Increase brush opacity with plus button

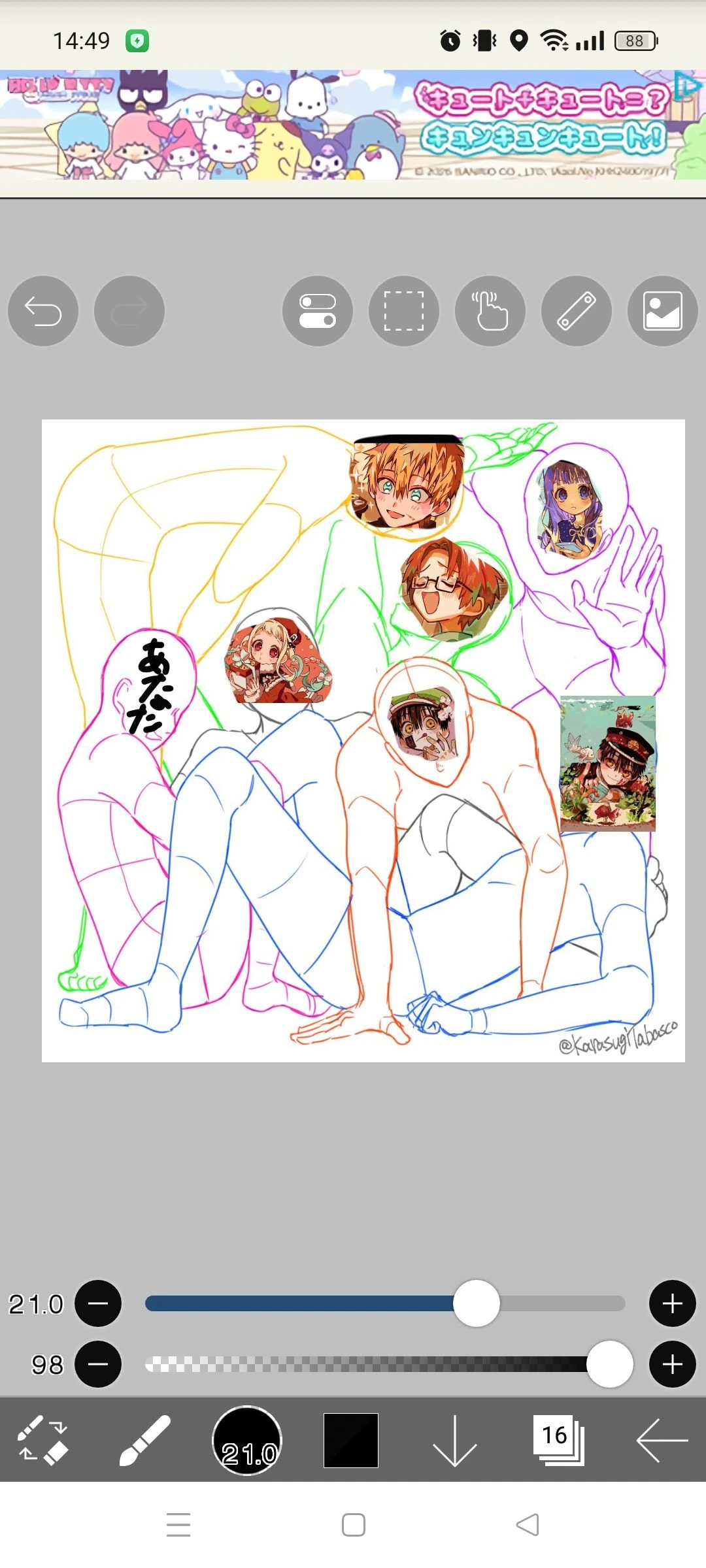(x=672, y=1364)
